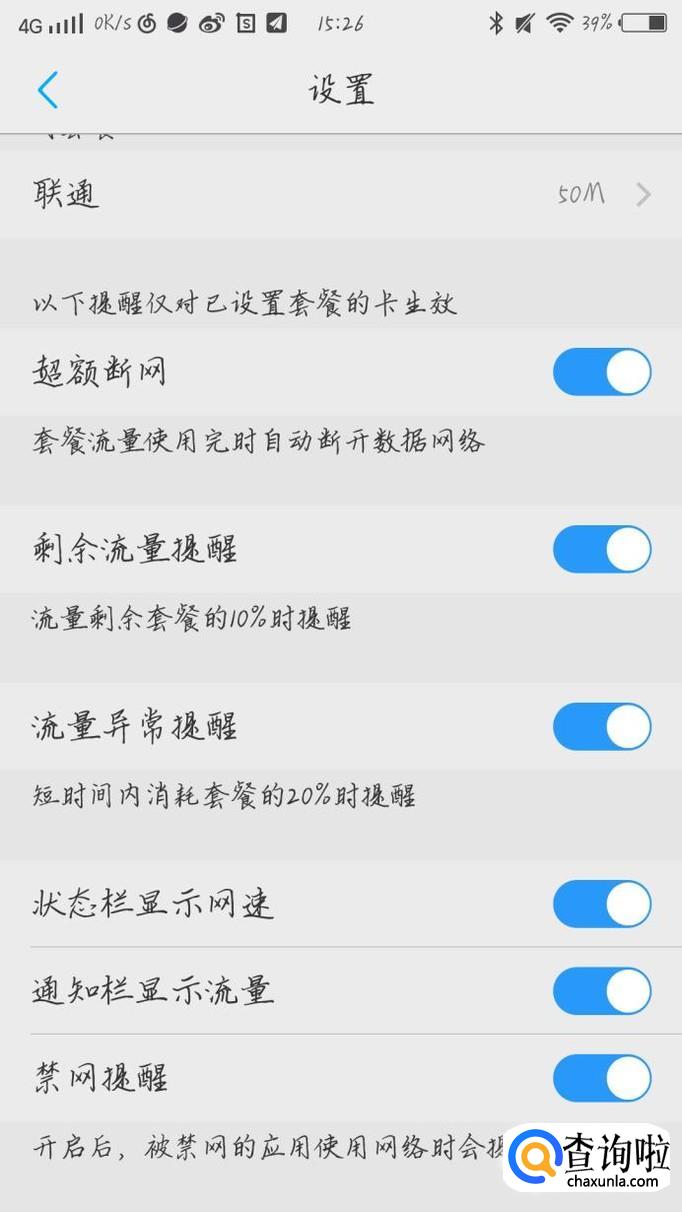The height and width of the screenshot is (1212, 682).
Task: Disable the 禁网提醒 switch
Action: click(x=602, y=1078)
